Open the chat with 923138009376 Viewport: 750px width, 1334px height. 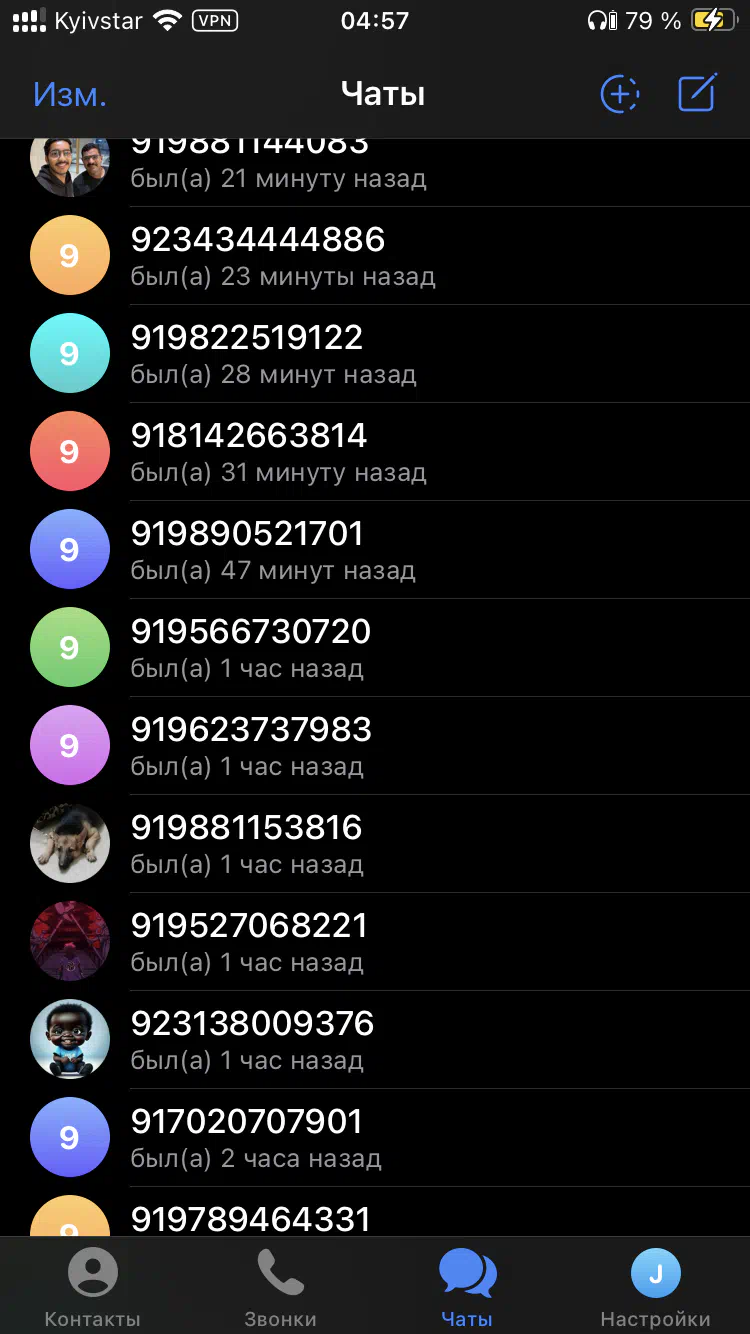click(375, 1040)
